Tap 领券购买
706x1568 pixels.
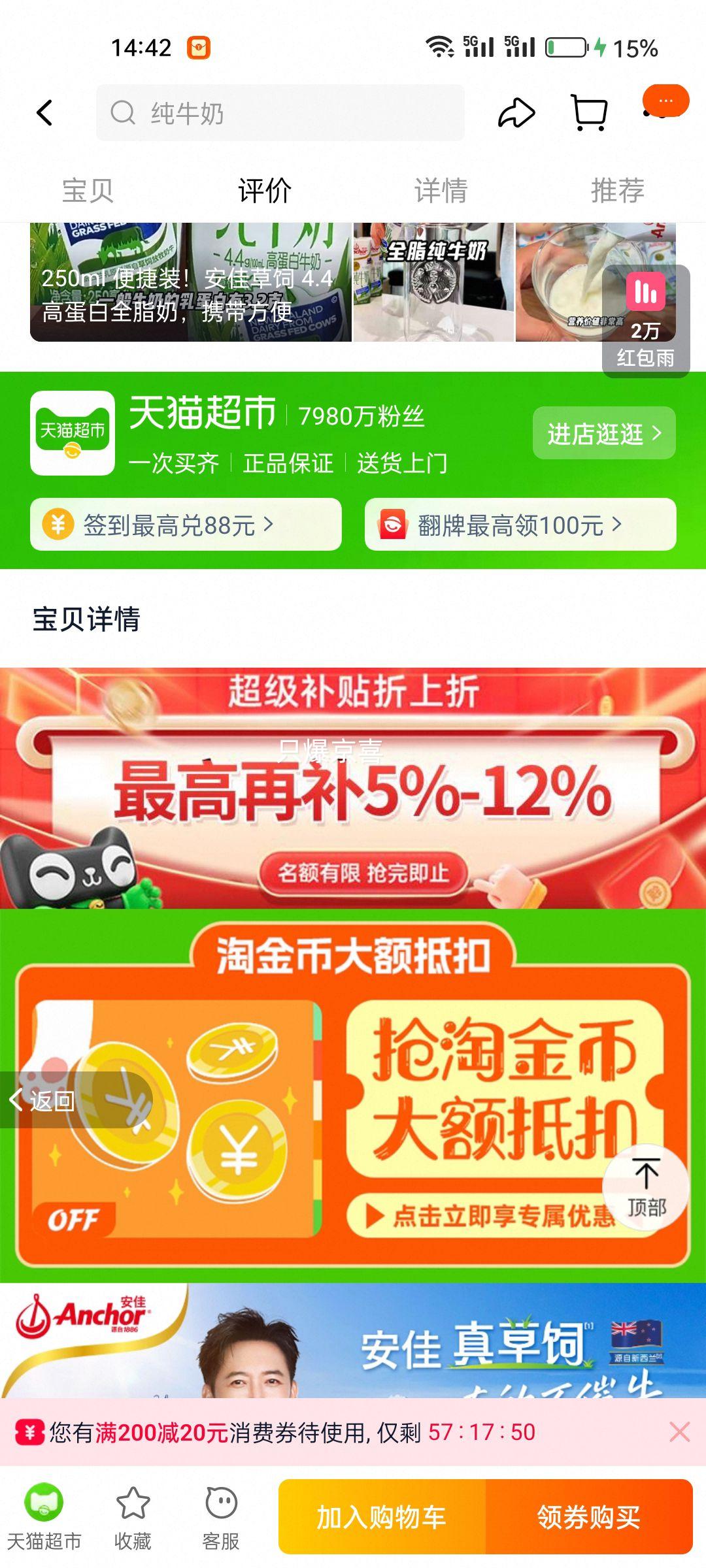pyautogui.click(x=588, y=1517)
